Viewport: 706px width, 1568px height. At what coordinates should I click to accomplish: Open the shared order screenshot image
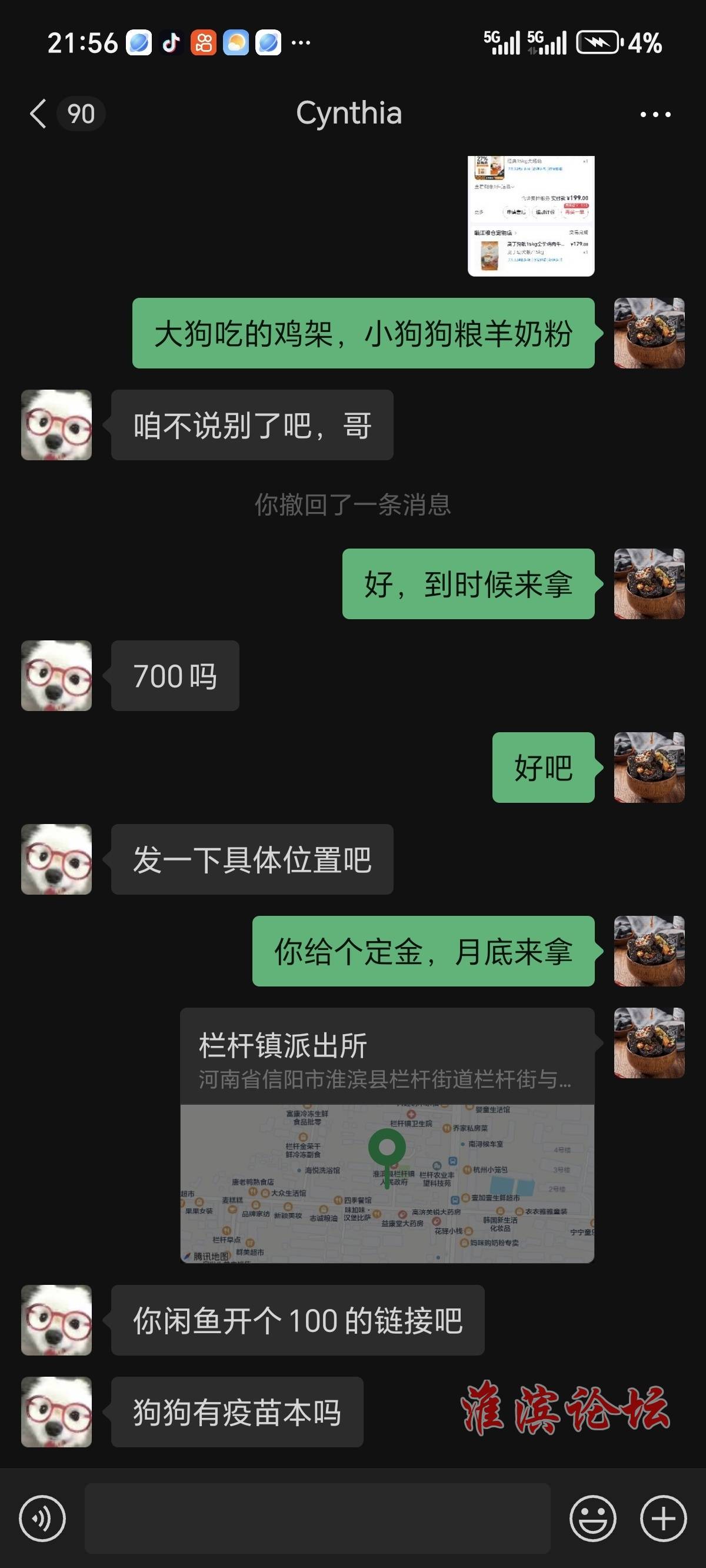tap(531, 216)
